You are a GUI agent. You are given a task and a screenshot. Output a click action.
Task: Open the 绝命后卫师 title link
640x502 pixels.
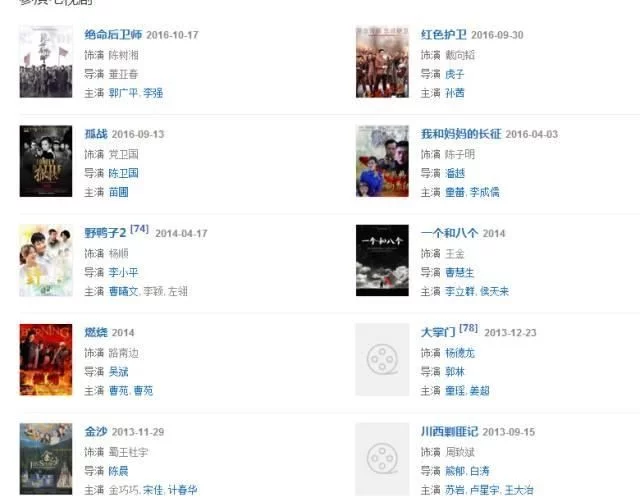tap(113, 35)
